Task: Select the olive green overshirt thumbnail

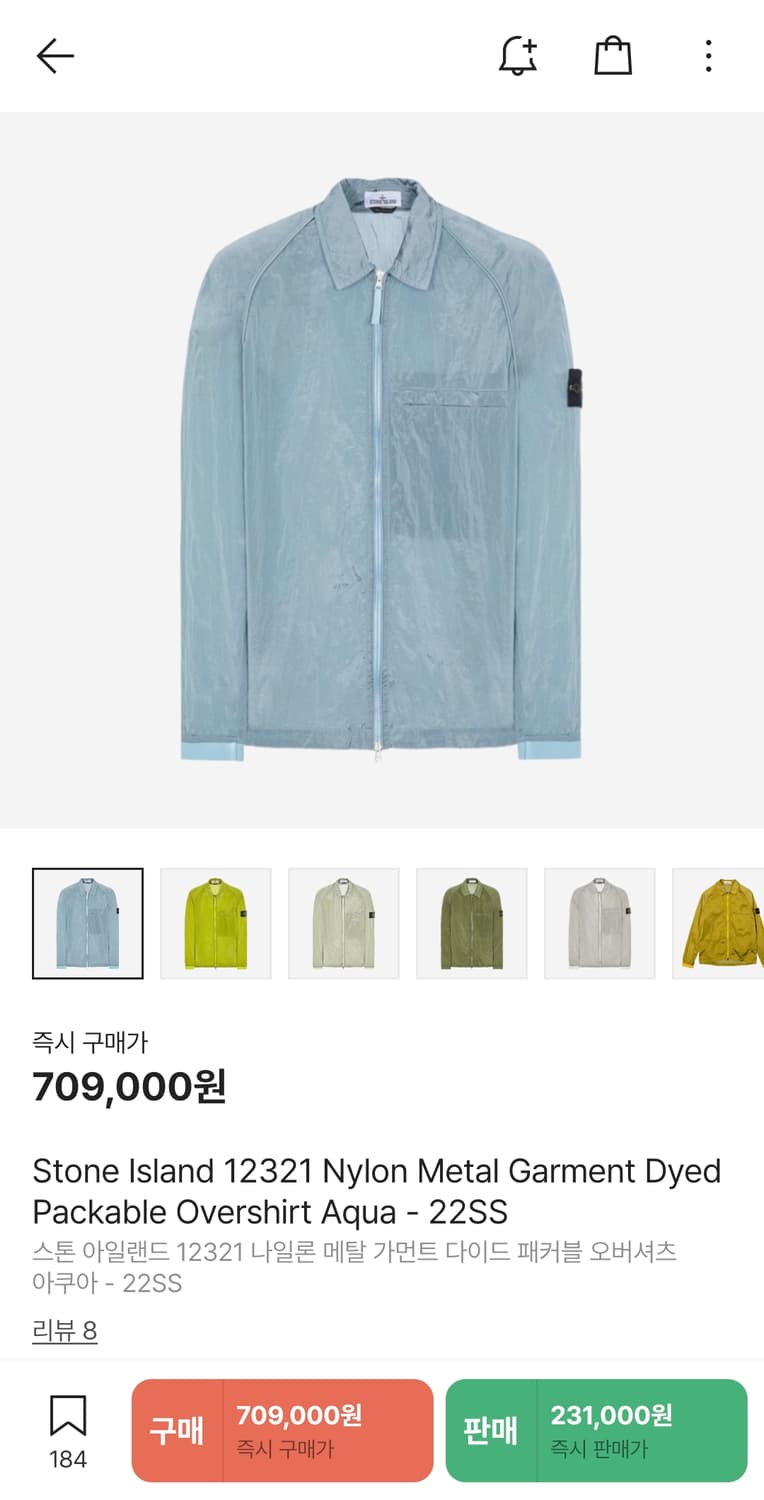Action: pyautogui.click(x=472, y=923)
